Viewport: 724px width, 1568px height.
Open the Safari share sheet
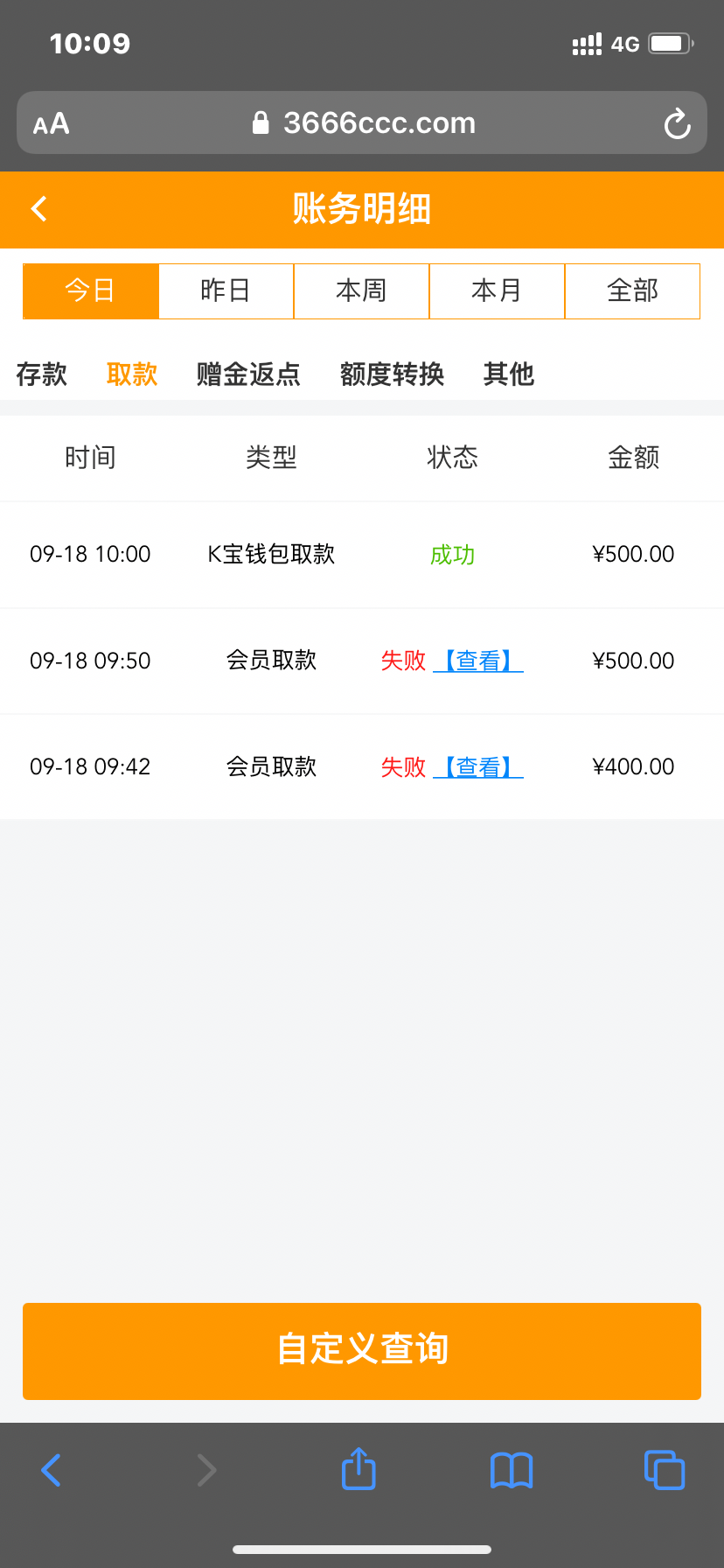359,1469
